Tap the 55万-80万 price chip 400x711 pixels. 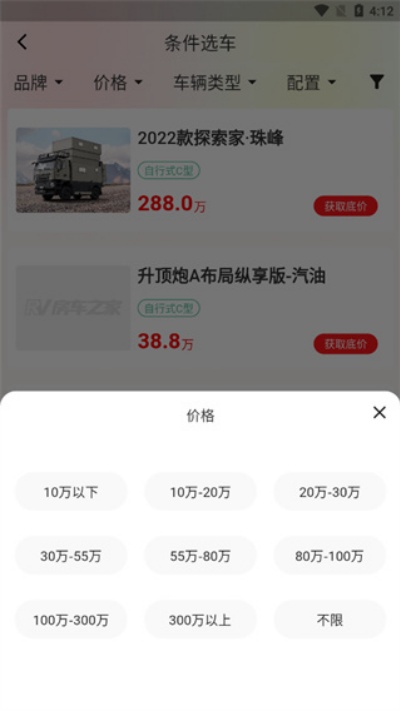point(200,556)
